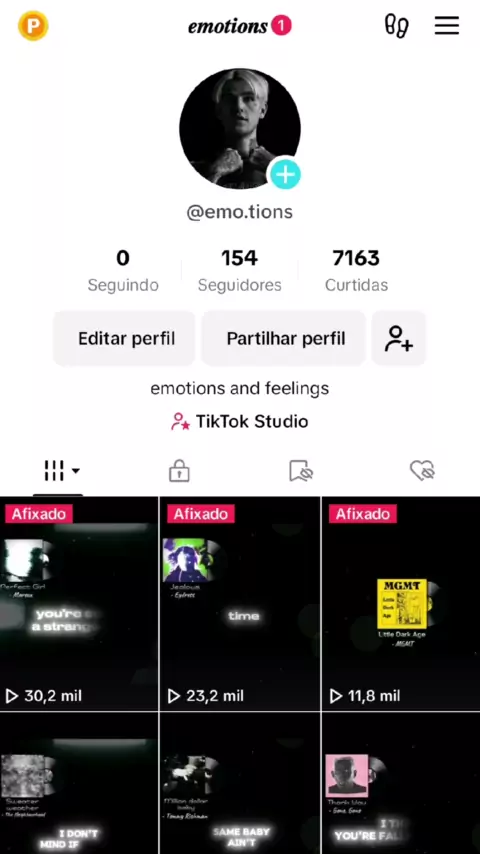Open the hamburger menu
The height and width of the screenshot is (854, 480).
(x=447, y=26)
